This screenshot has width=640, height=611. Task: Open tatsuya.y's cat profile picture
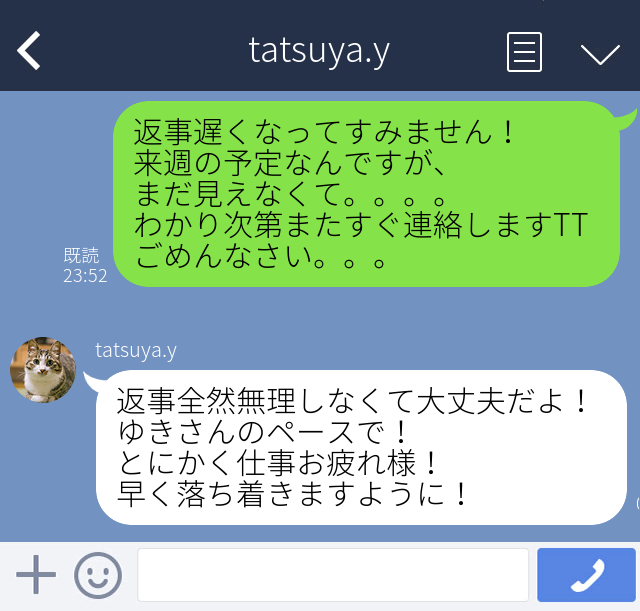click(43, 369)
